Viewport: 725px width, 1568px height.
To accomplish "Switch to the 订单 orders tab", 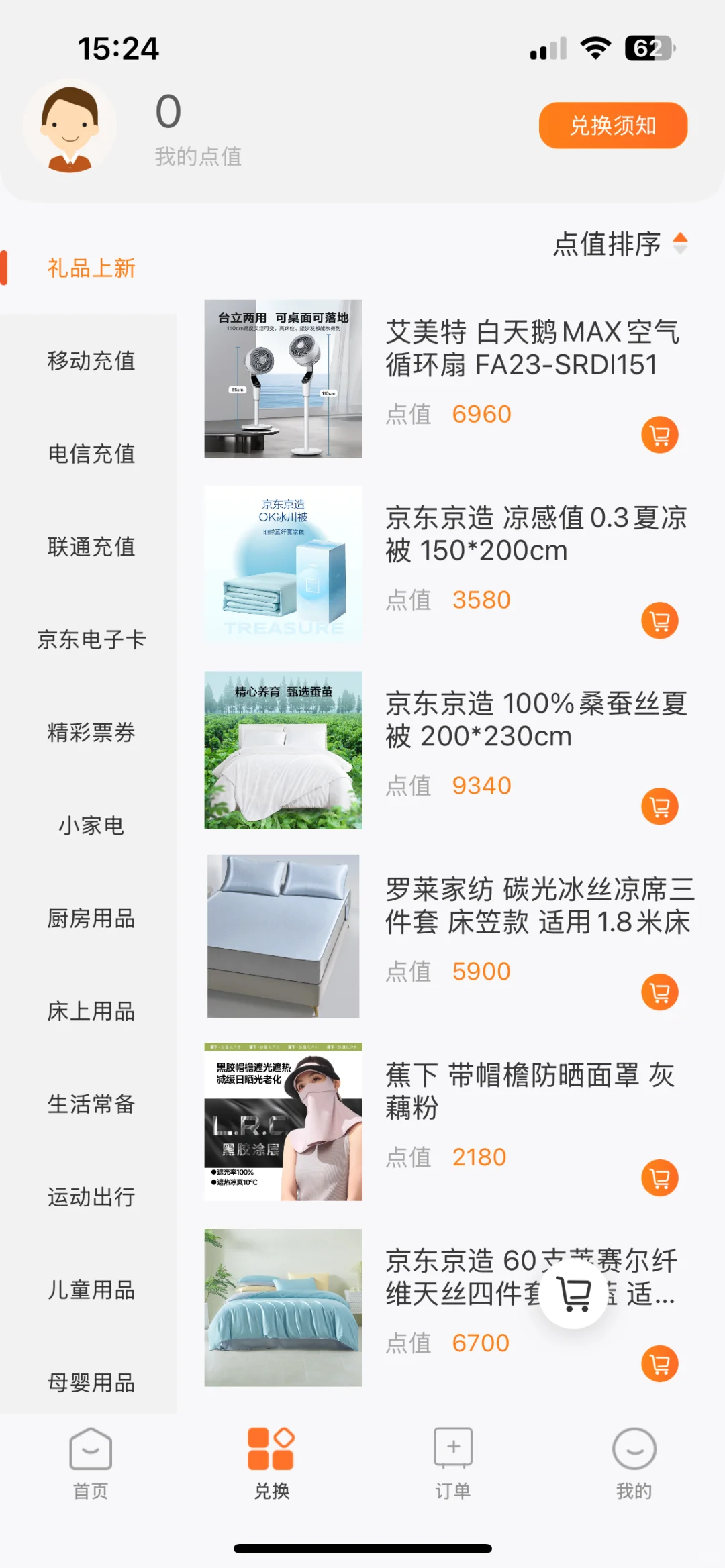I will coord(453,1463).
